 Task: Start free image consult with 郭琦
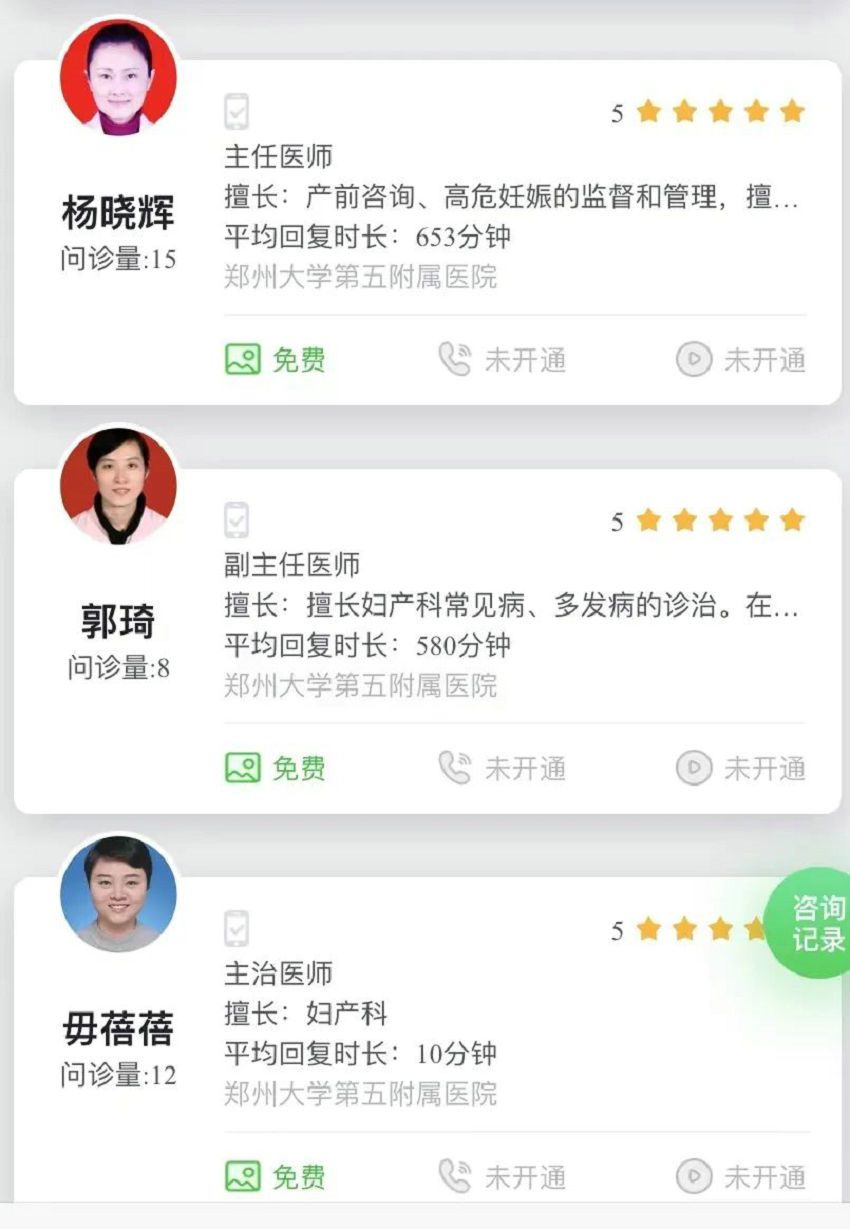276,768
